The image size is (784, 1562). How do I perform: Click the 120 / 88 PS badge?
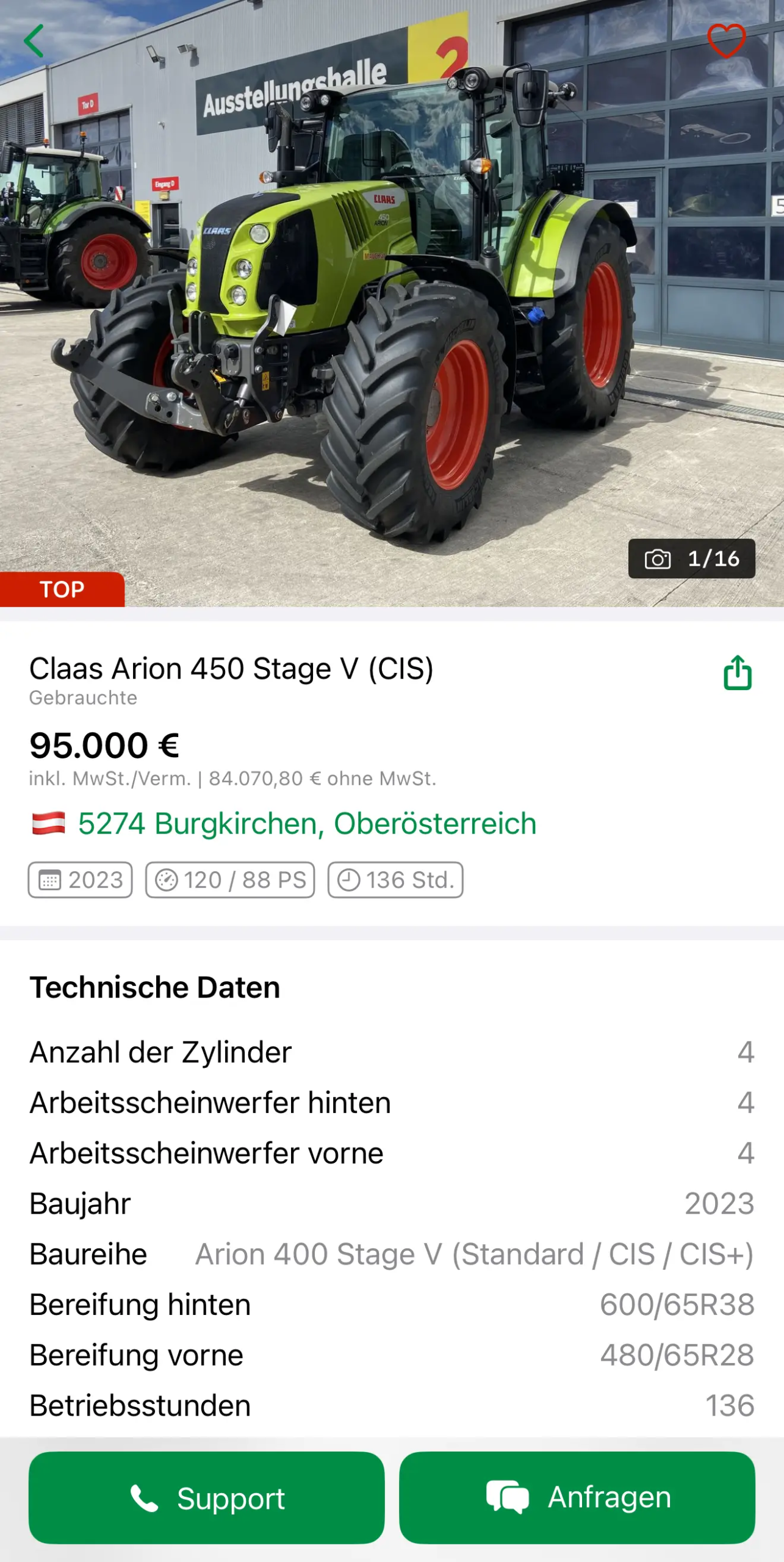click(x=231, y=880)
